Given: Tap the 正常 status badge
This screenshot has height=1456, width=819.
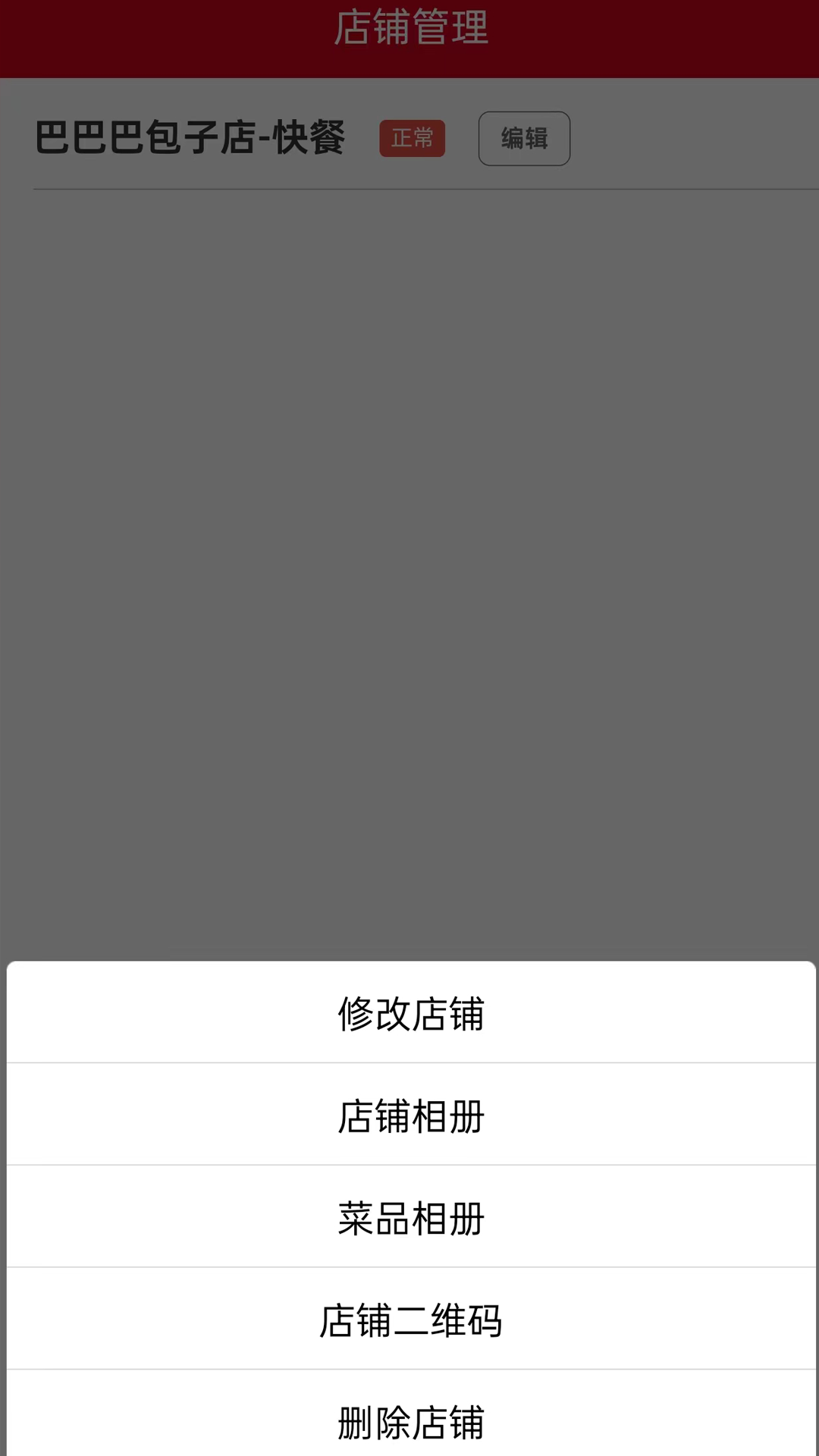Looking at the screenshot, I should 412,139.
